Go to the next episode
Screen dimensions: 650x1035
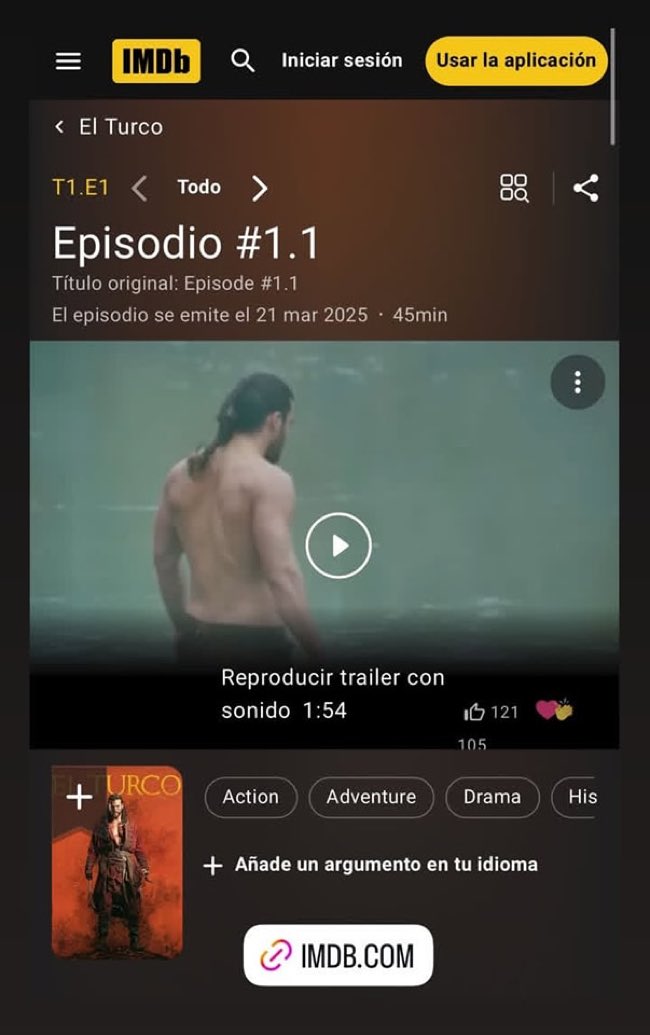pos(260,188)
